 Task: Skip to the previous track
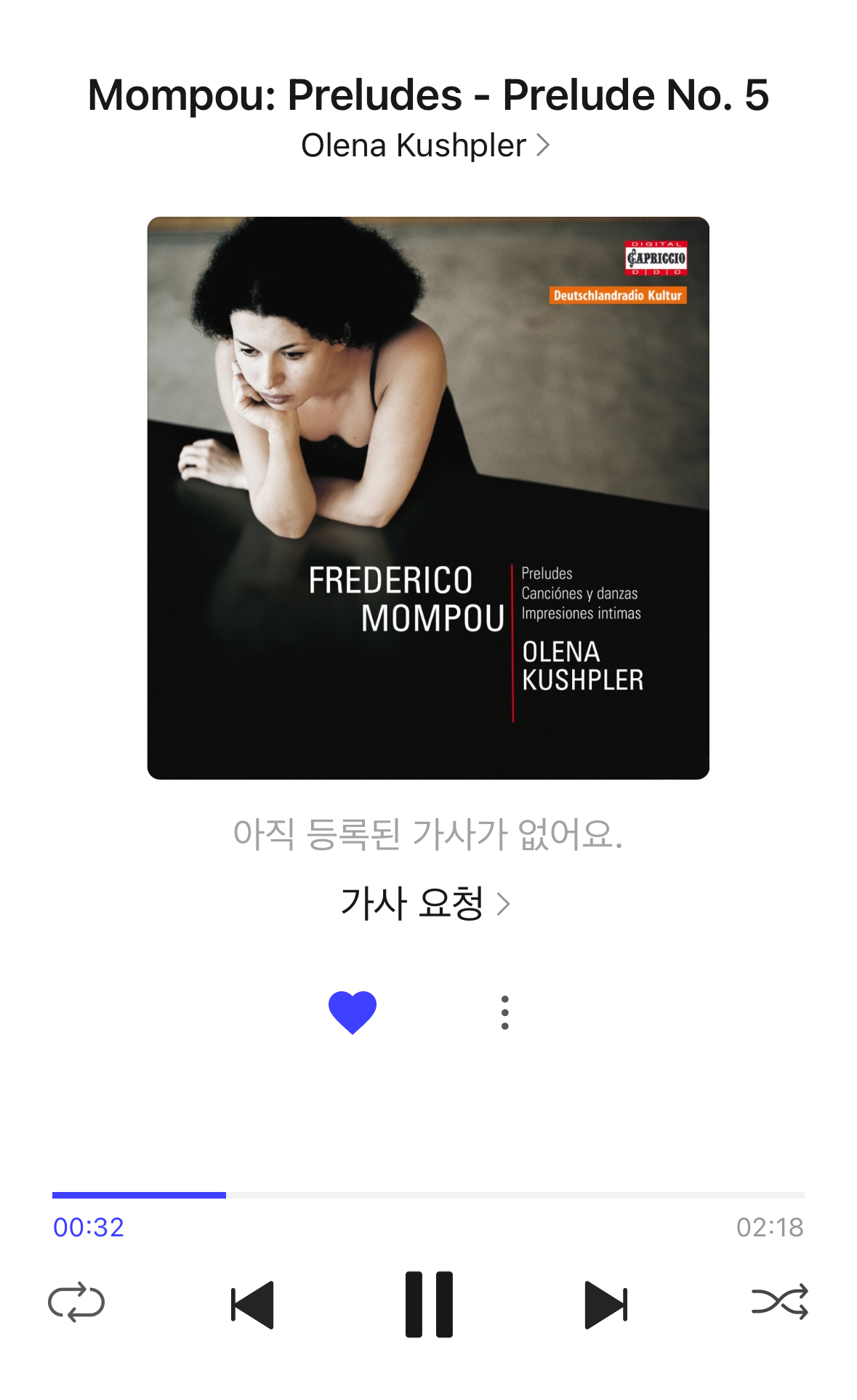coord(252,1305)
